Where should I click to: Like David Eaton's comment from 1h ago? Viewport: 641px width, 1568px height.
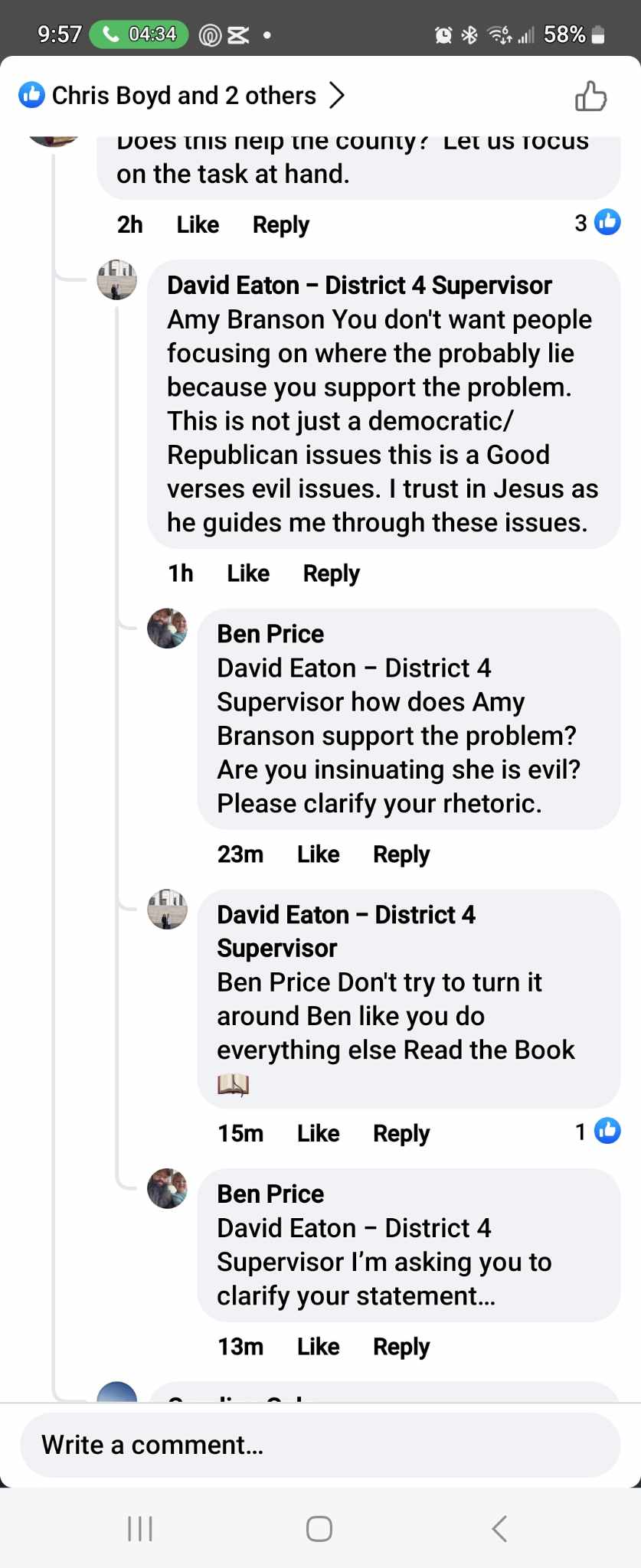tap(248, 573)
